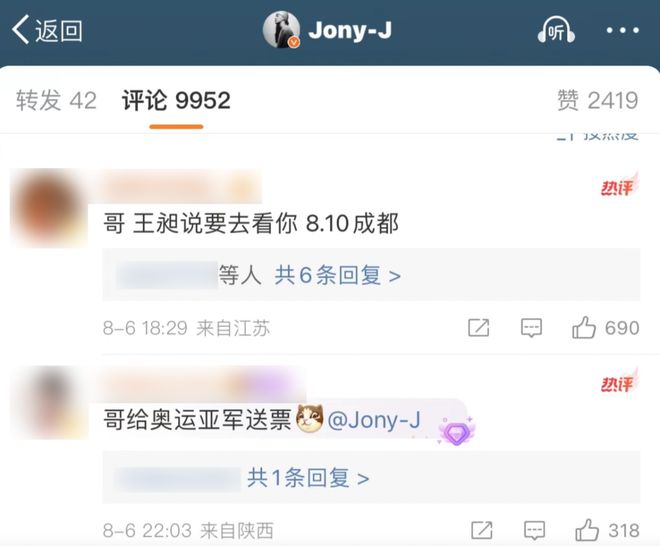Screen dimensions: 660x546
Task: Tap the 听 listen headphone icon
Action: click(x=555, y=31)
